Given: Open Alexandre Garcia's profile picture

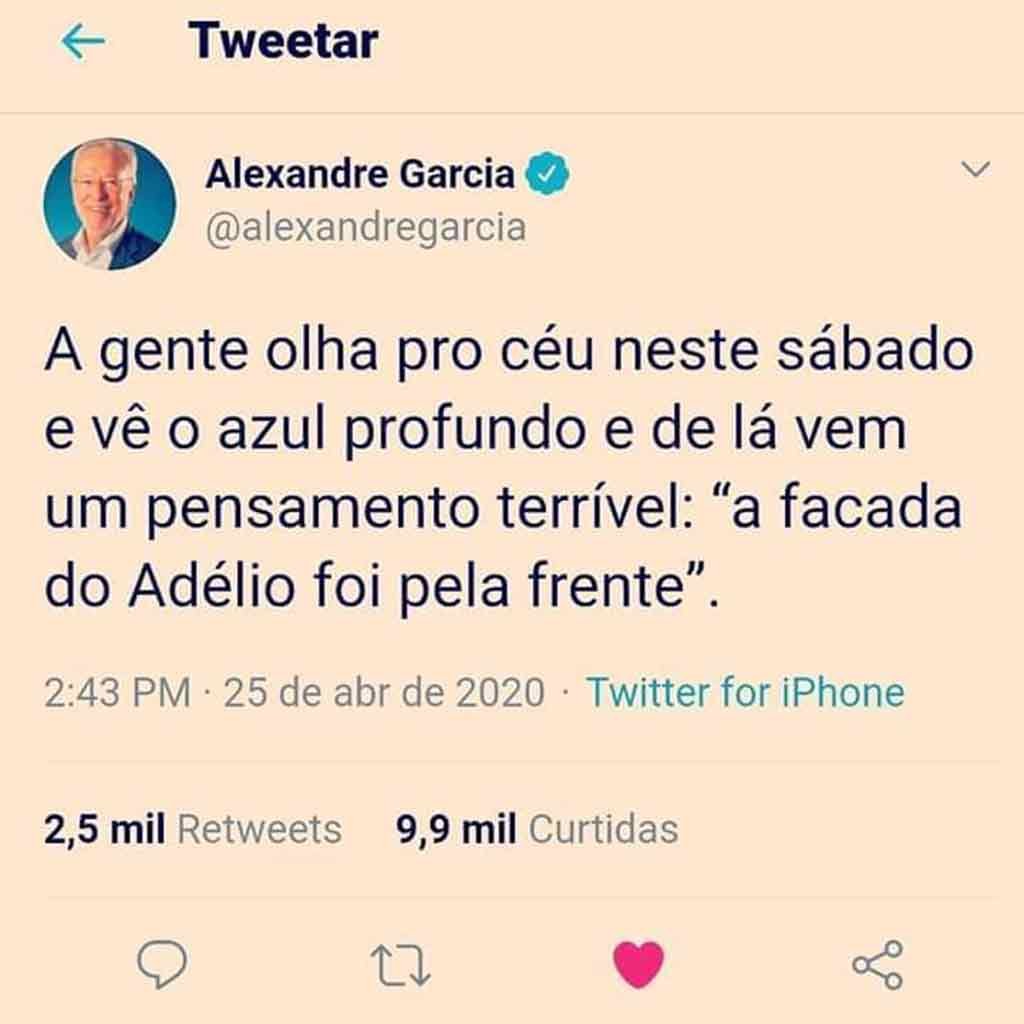Looking at the screenshot, I should click(109, 204).
